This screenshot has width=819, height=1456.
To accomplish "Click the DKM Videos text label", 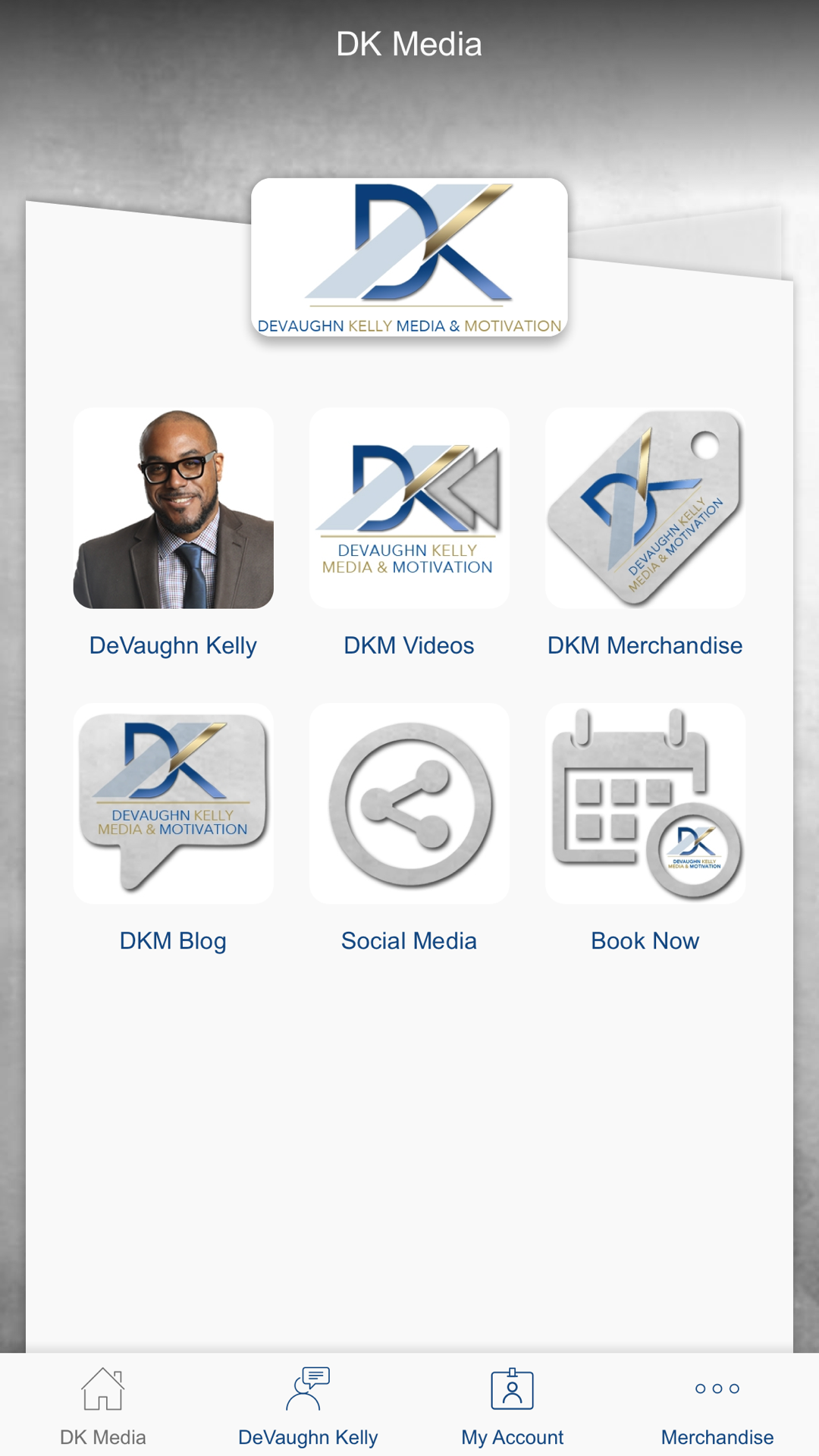I will (x=409, y=645).
